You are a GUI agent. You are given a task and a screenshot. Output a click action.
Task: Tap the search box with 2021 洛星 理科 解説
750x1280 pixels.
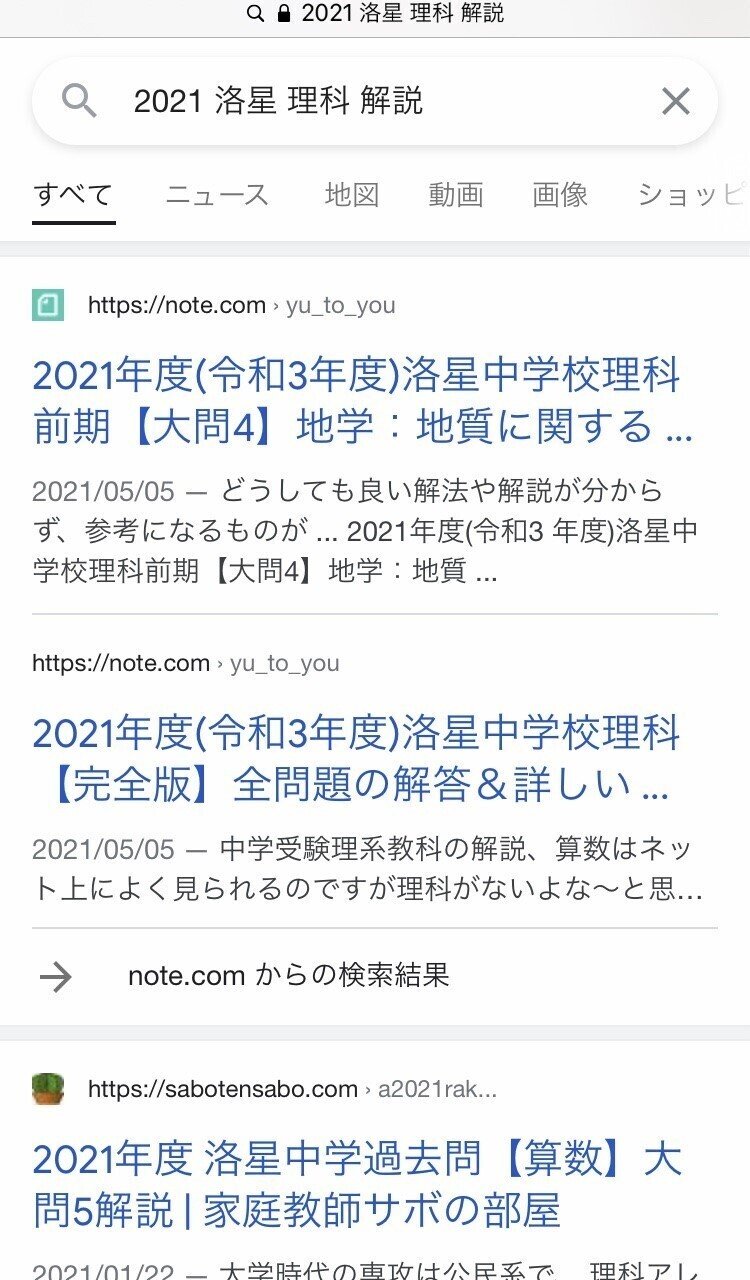point(375,101)
